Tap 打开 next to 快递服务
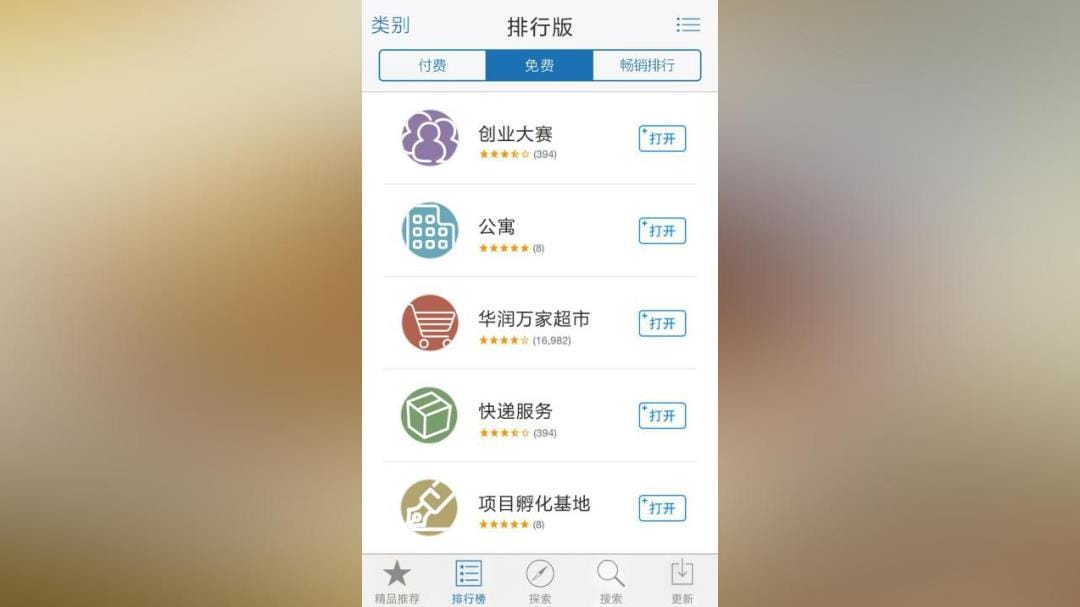Viewport: 1080px width, 607px height. pyautogui.click(x=662, y=416)
